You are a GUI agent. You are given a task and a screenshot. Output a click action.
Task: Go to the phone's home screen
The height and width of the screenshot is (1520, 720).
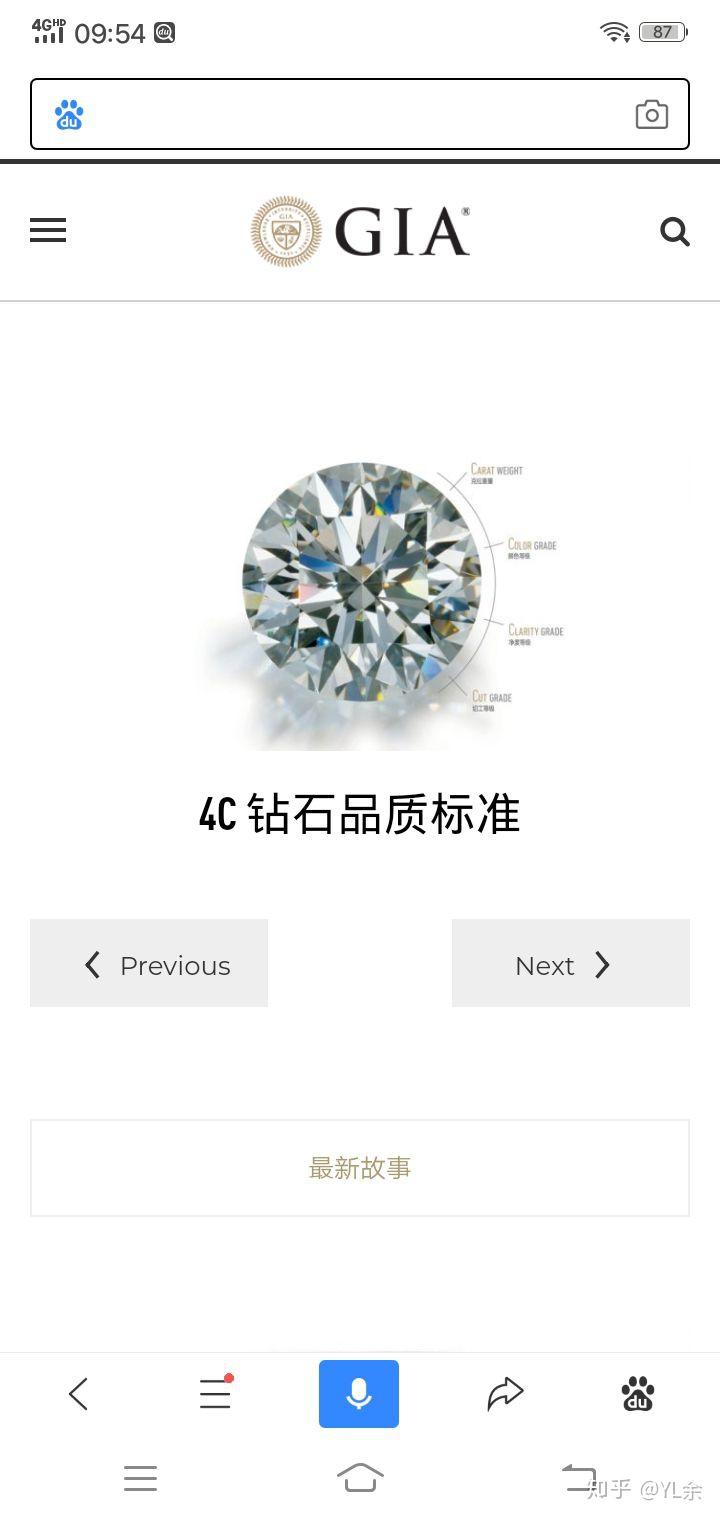pyautogui.click(x=360, y=1477)
